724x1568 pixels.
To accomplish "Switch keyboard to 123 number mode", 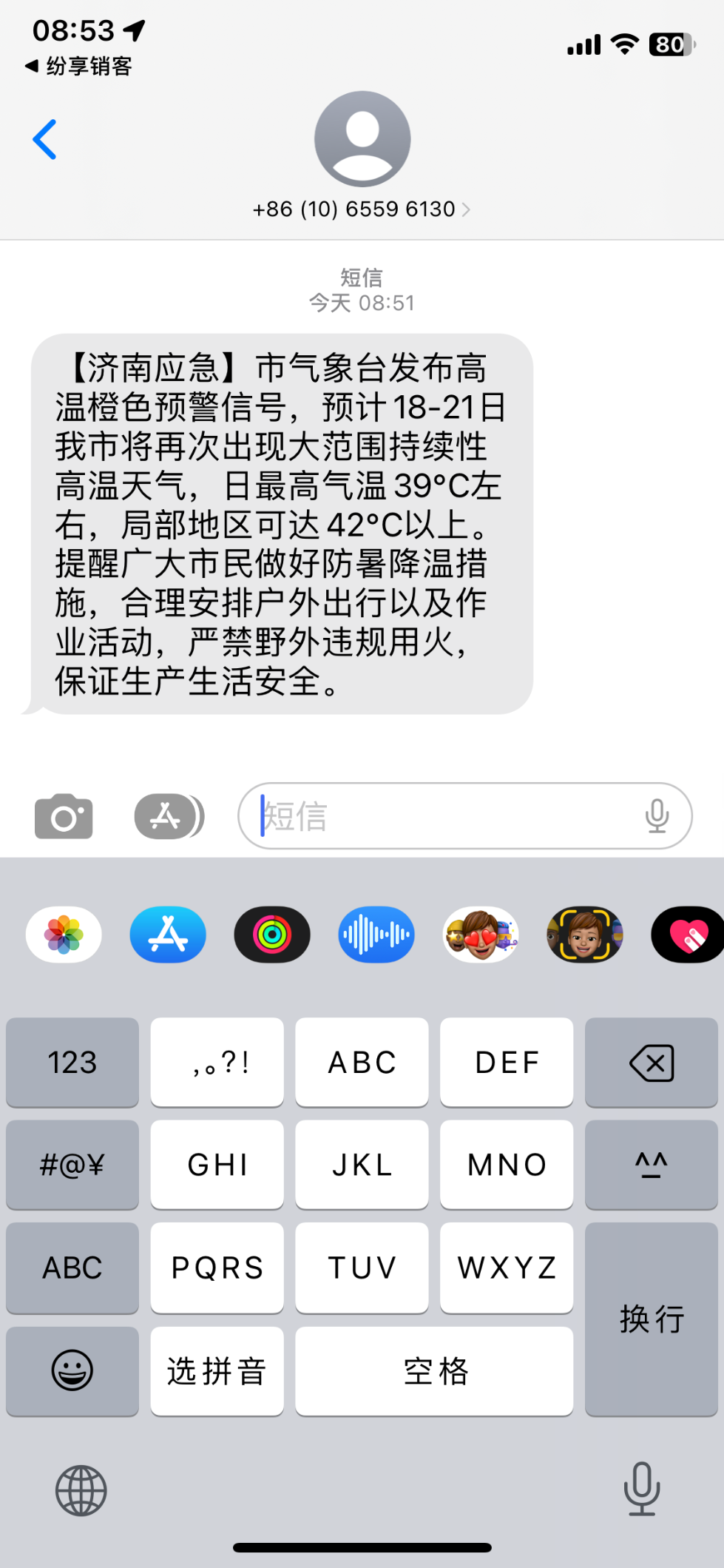I will pos(72,1063).
